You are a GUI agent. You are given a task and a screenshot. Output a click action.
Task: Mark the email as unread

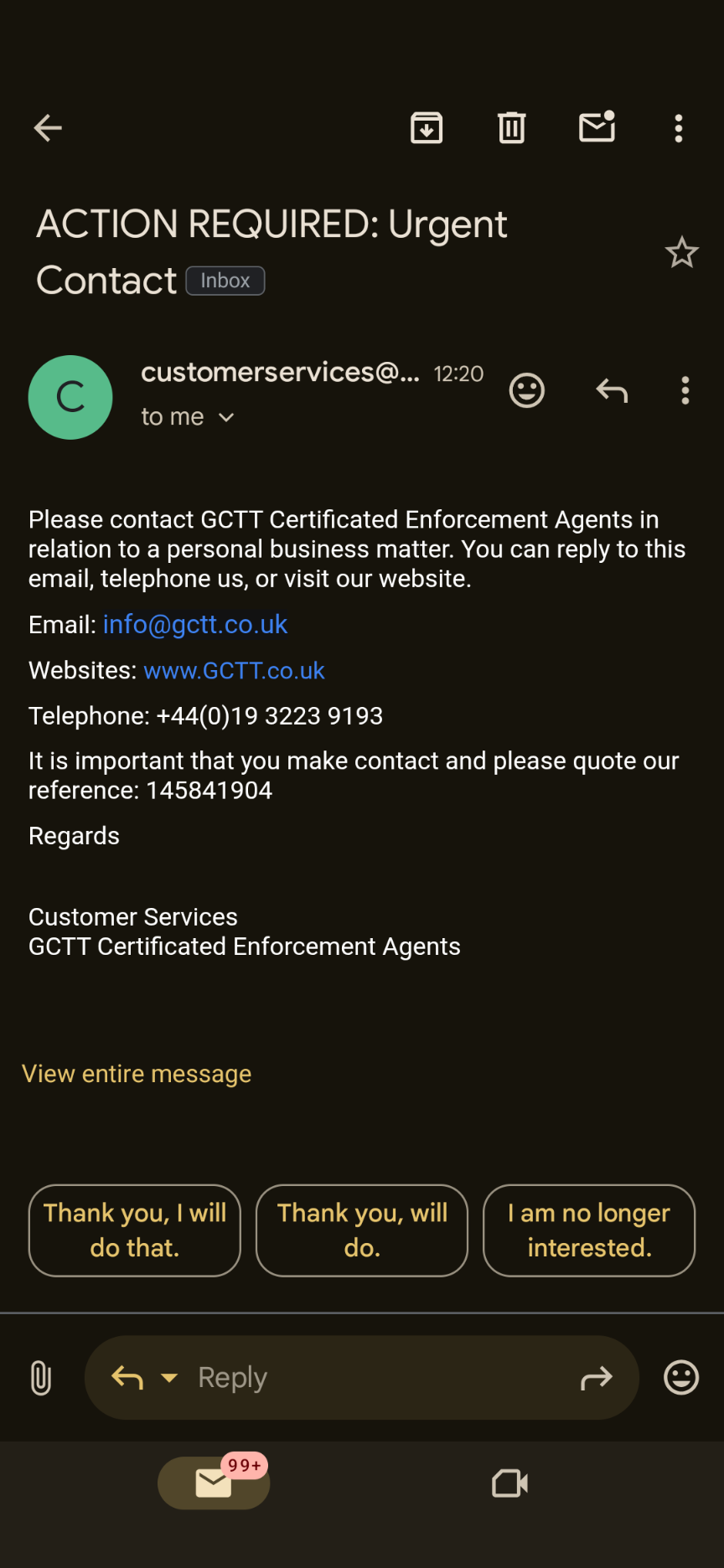pyautogui.click(x=597, y=127)
